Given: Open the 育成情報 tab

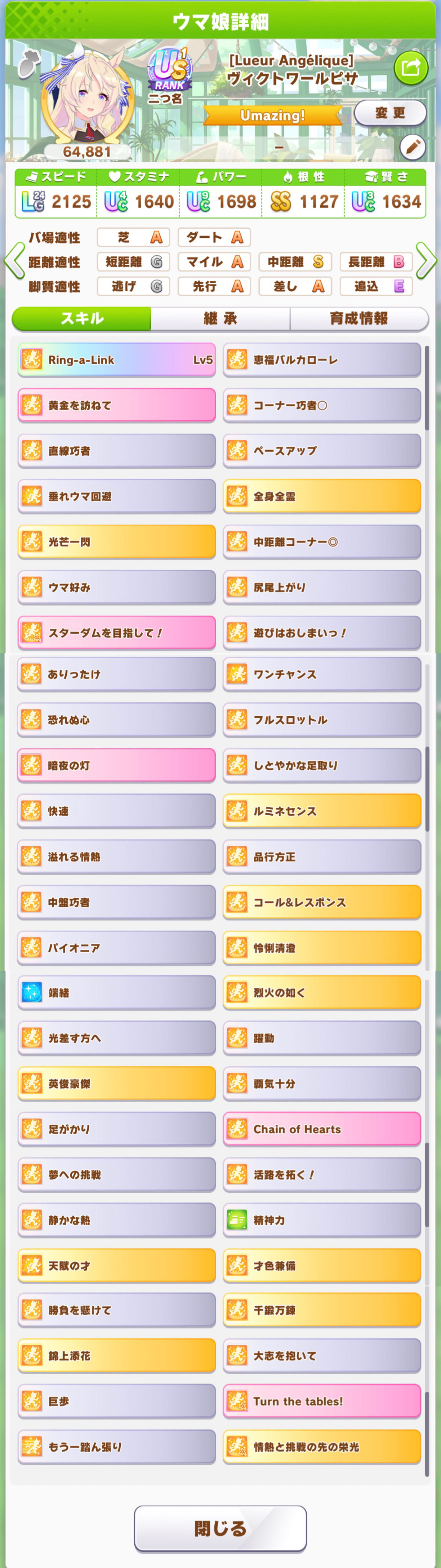Looking at the screenshot, I should 359,318.
